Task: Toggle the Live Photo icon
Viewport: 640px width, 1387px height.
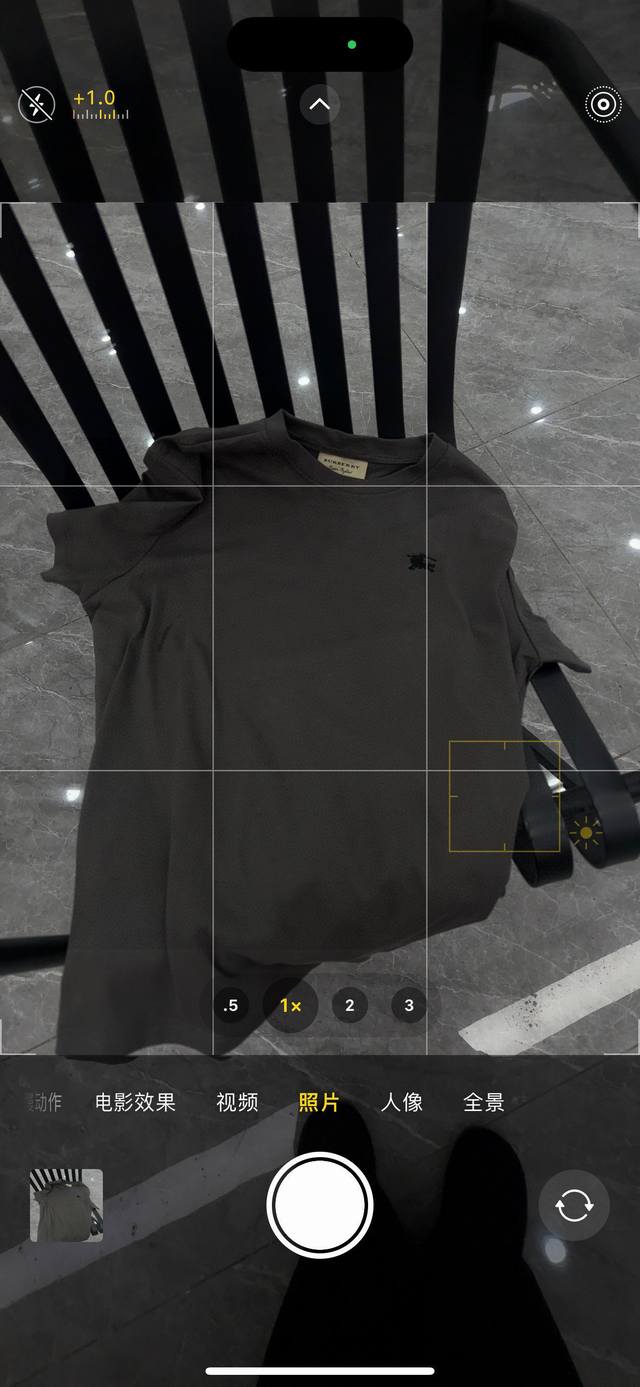Action: pyautogui.click(x=603, y=104)
